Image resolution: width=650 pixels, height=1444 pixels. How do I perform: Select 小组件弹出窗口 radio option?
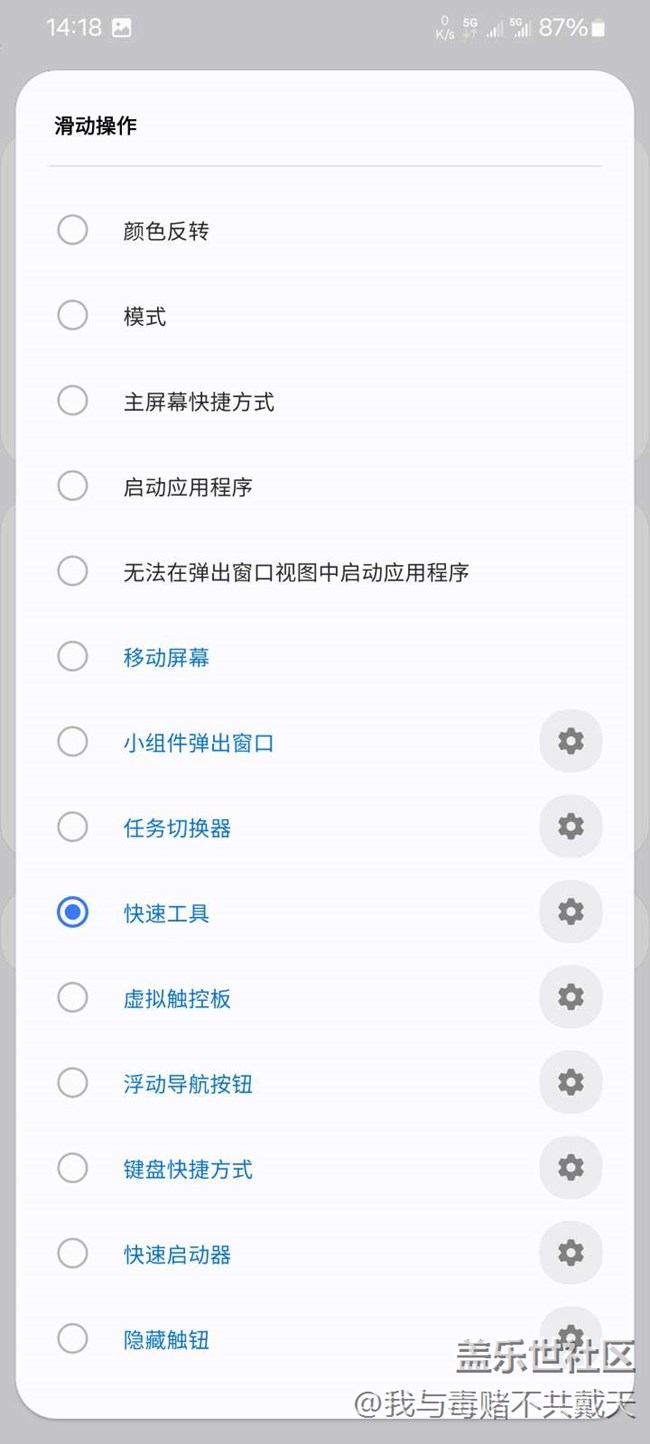point(290,742)
